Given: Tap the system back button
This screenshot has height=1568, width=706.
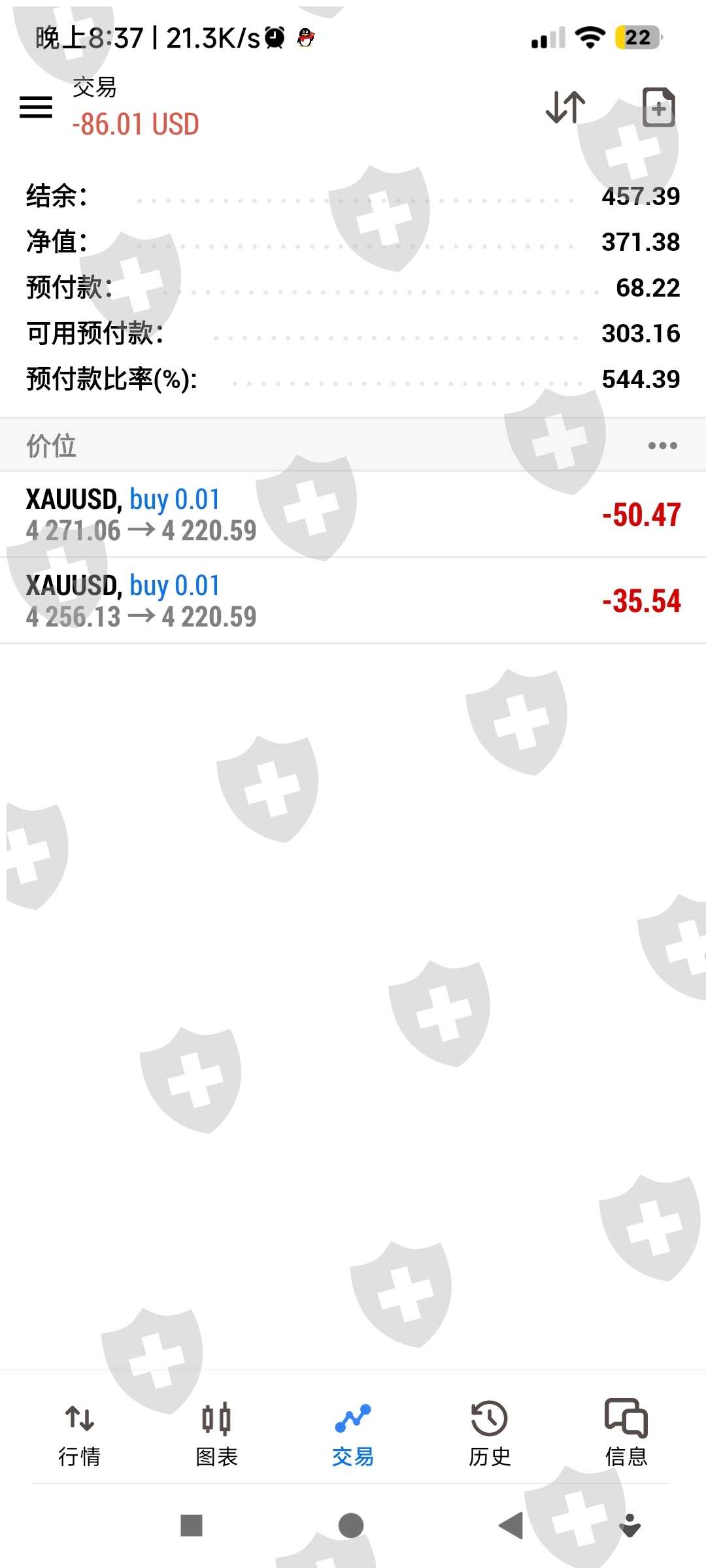Looking at the screenshot, I should click(511, 1526).
